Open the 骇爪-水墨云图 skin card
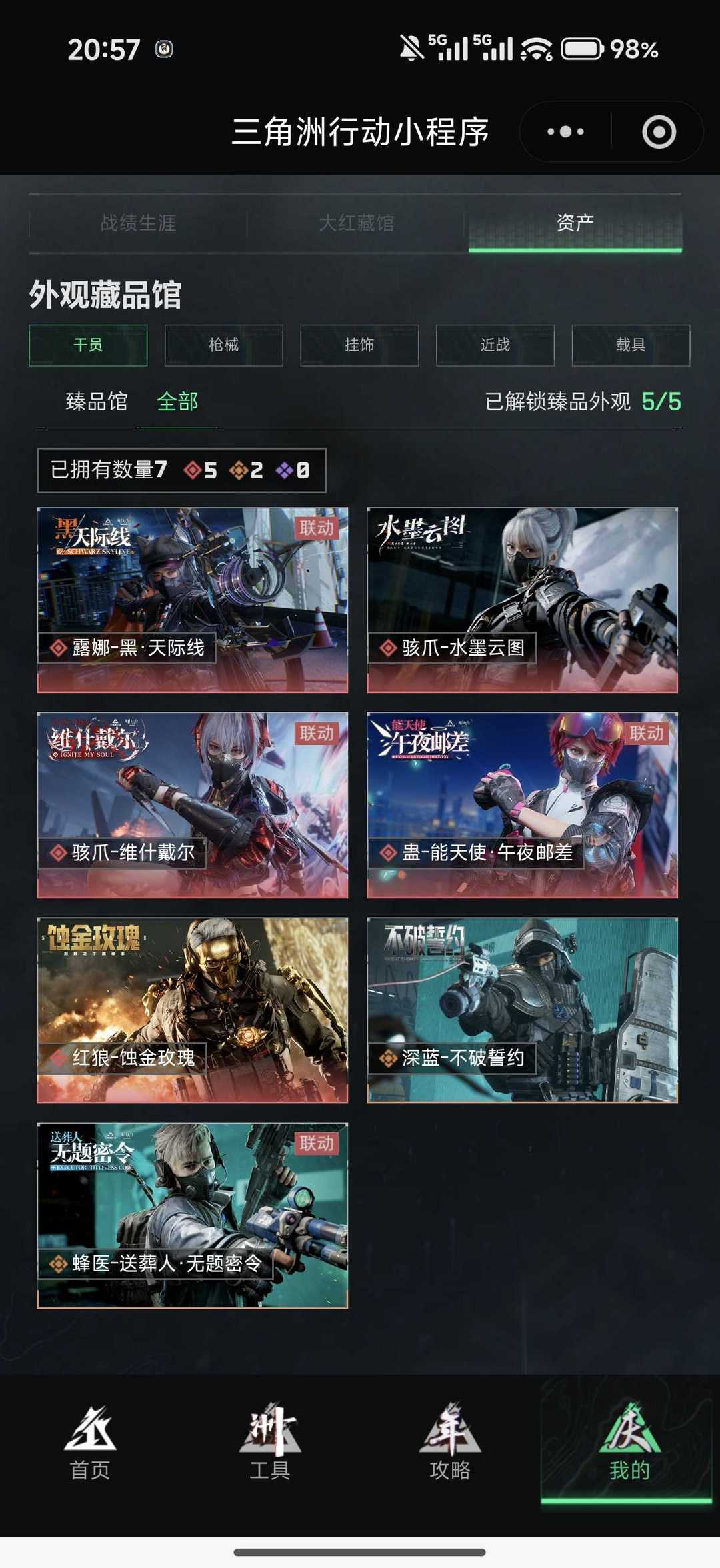 tap(522, 600)
